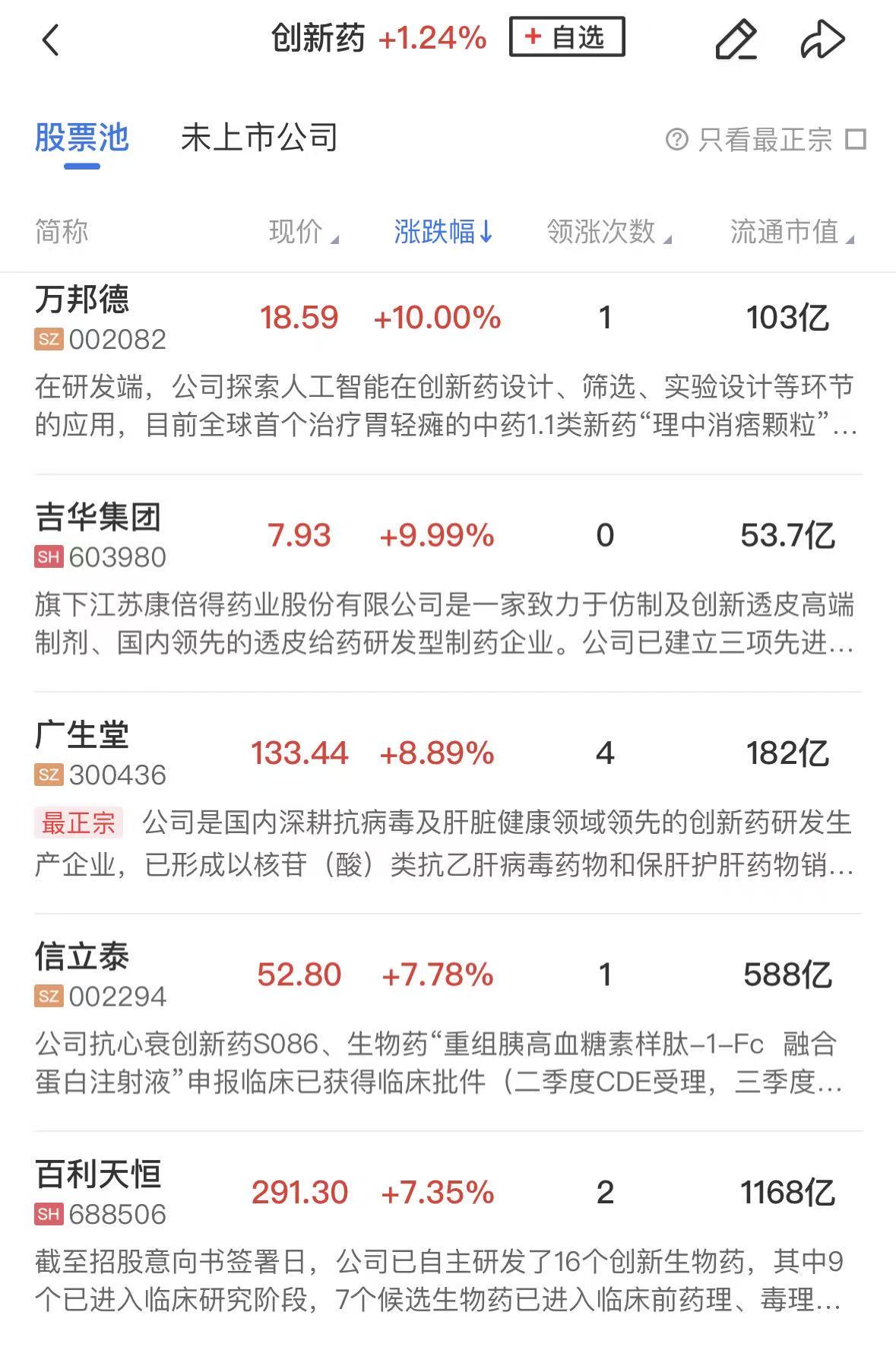
Task: Sort stocks by 领涨次数
Action: (608, 232)
